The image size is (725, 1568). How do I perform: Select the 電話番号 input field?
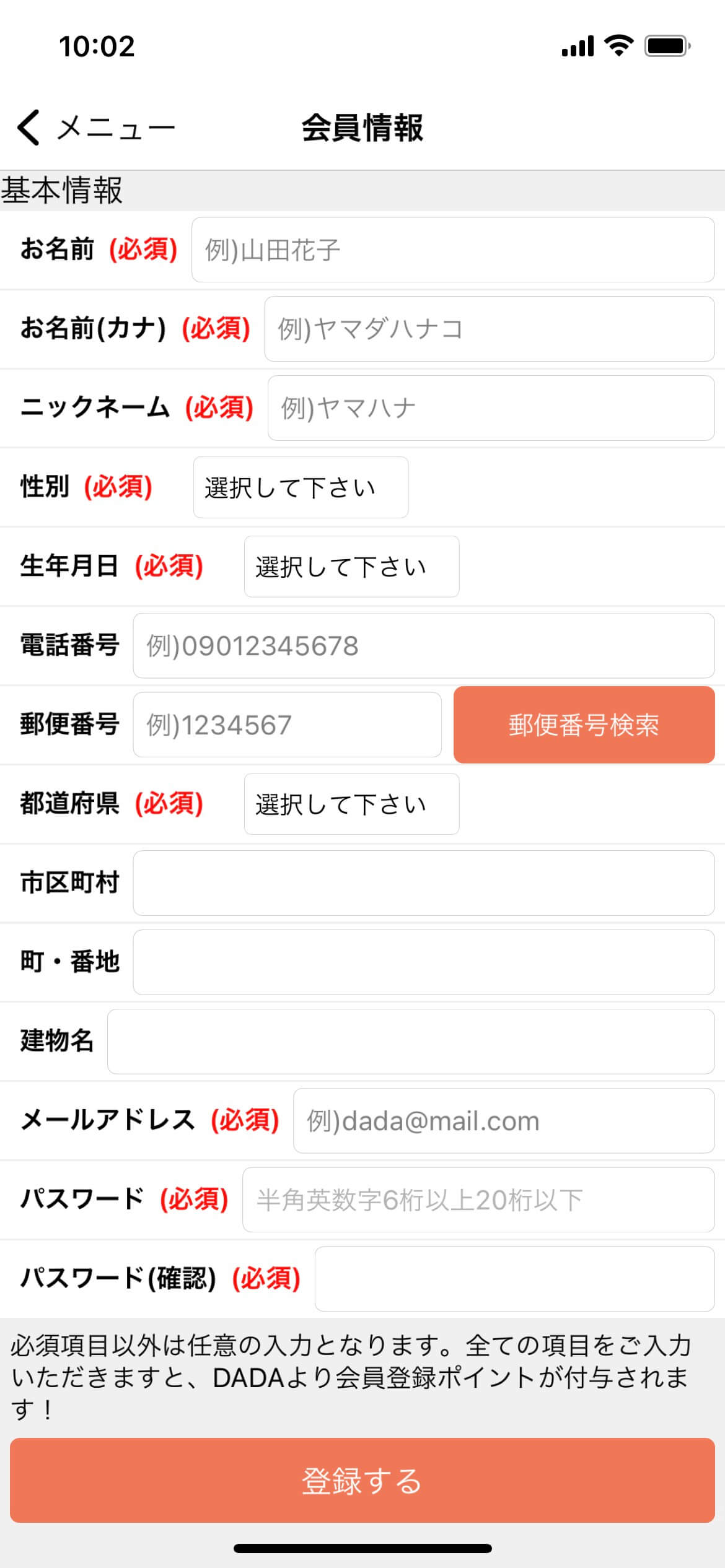tap(424, 646)
